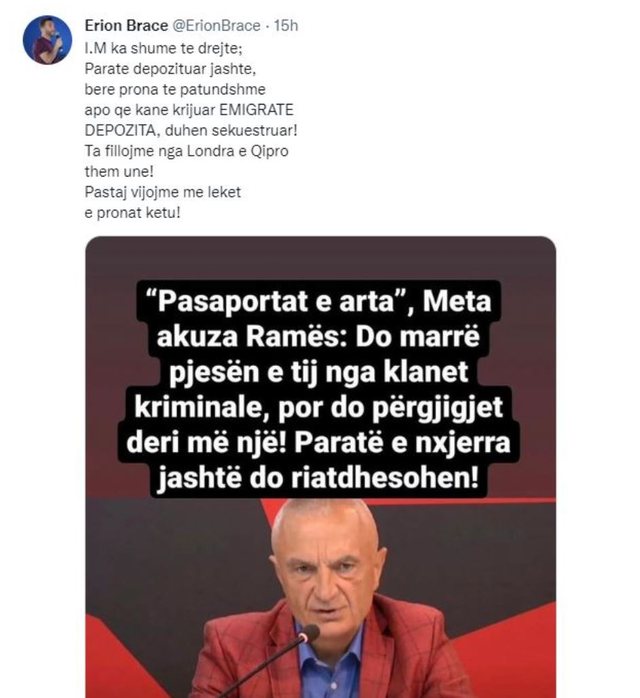Open the Erion Brace profile name
This screenshot has height=698, width=640.
point(126,24)
